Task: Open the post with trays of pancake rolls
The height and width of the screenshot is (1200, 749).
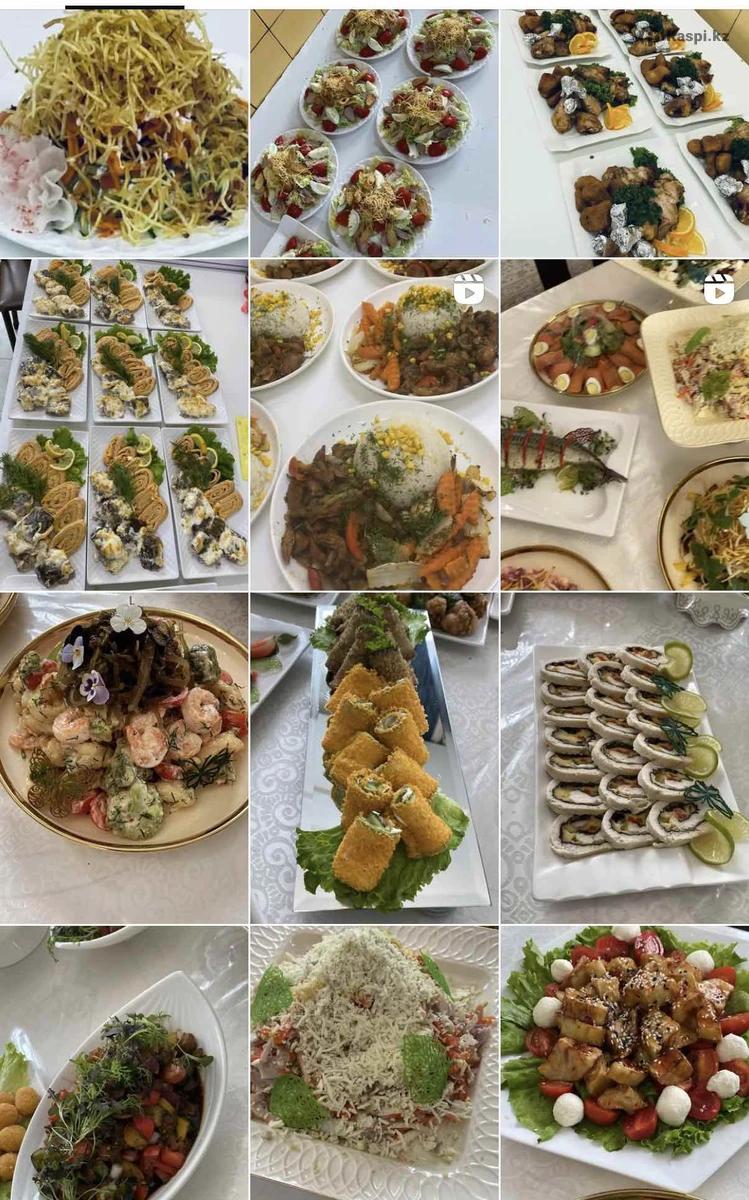Action: 124,425
